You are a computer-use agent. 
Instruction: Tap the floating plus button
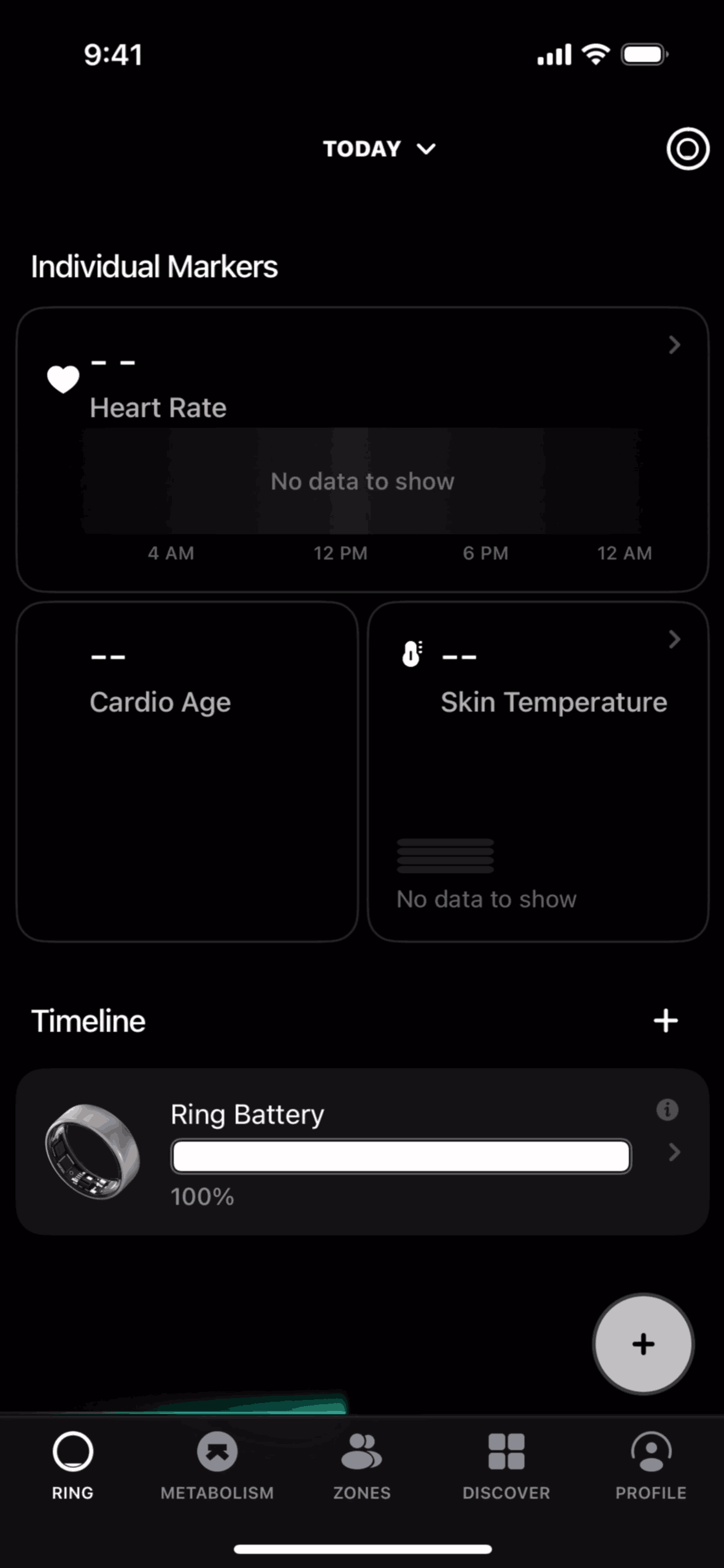pyautogui.click(x=642, y=1344)
